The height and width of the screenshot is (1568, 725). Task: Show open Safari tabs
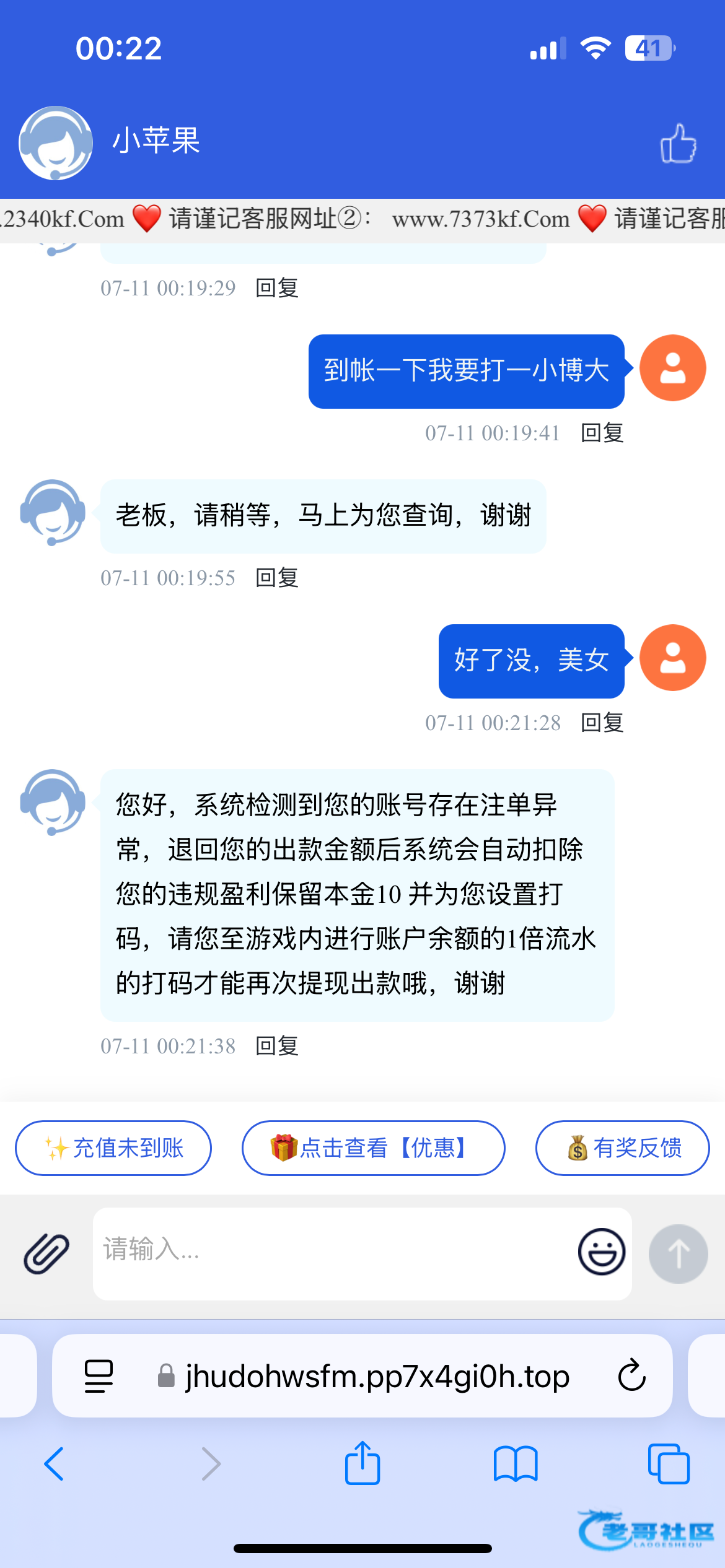click(x=669, y=1464)
